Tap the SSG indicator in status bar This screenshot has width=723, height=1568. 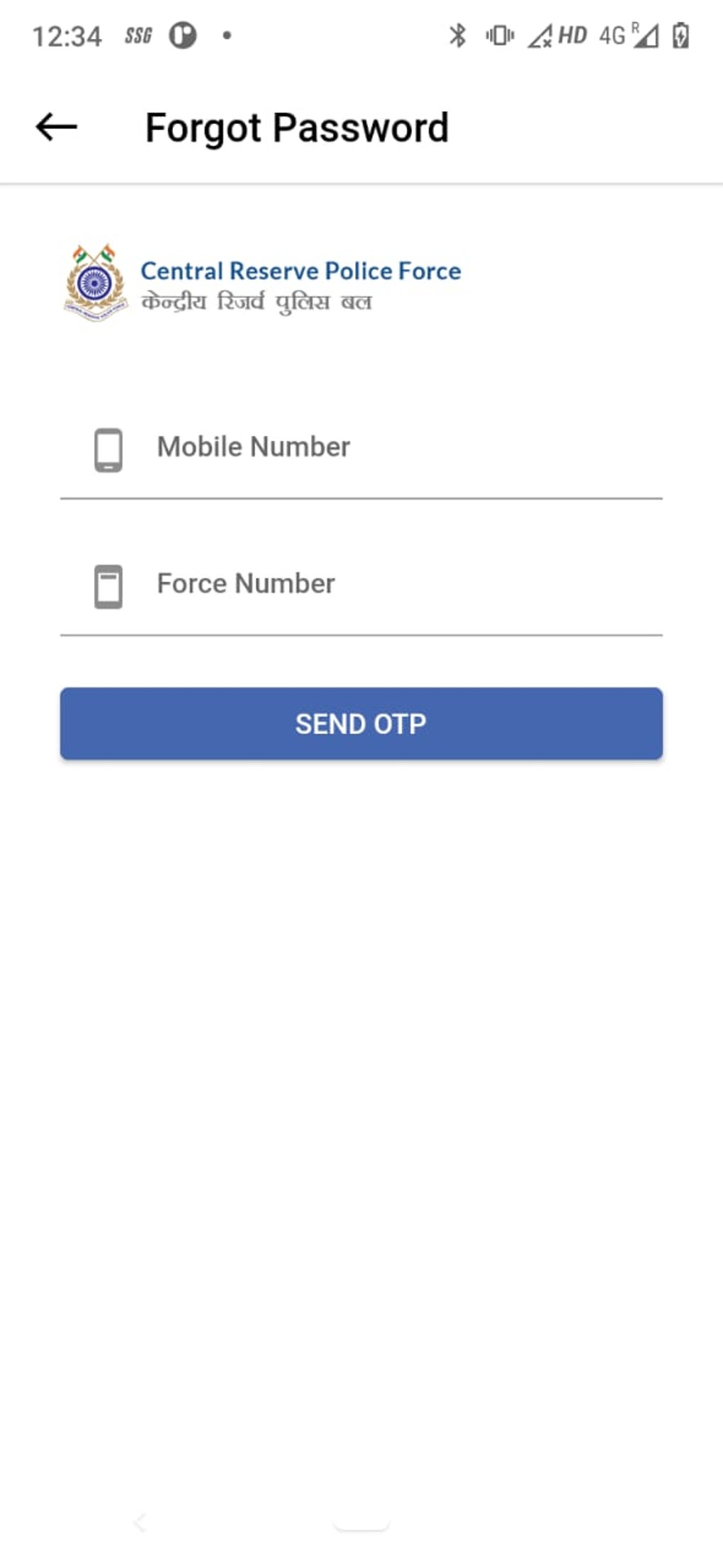(138, 35)
